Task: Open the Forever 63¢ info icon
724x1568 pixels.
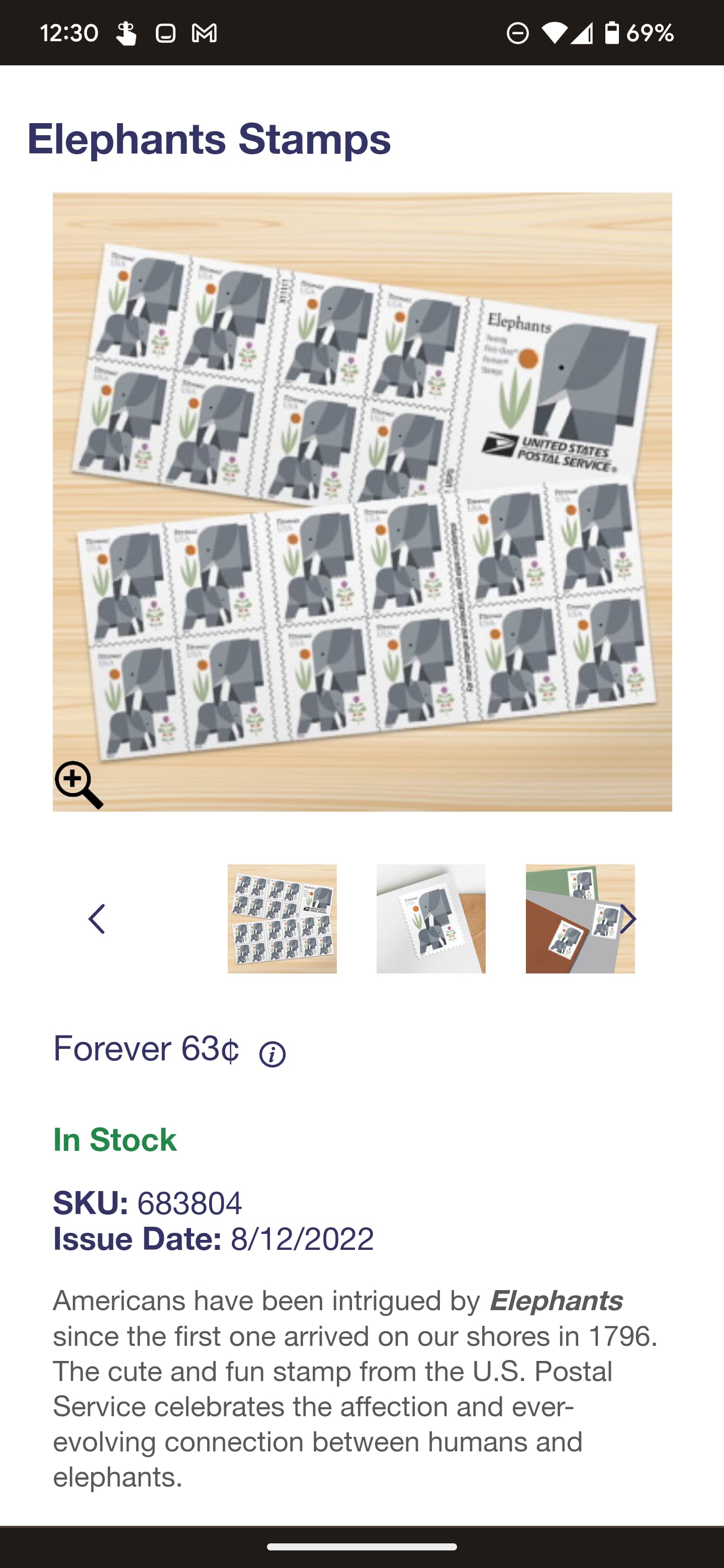Action: tap(272, 1054)
